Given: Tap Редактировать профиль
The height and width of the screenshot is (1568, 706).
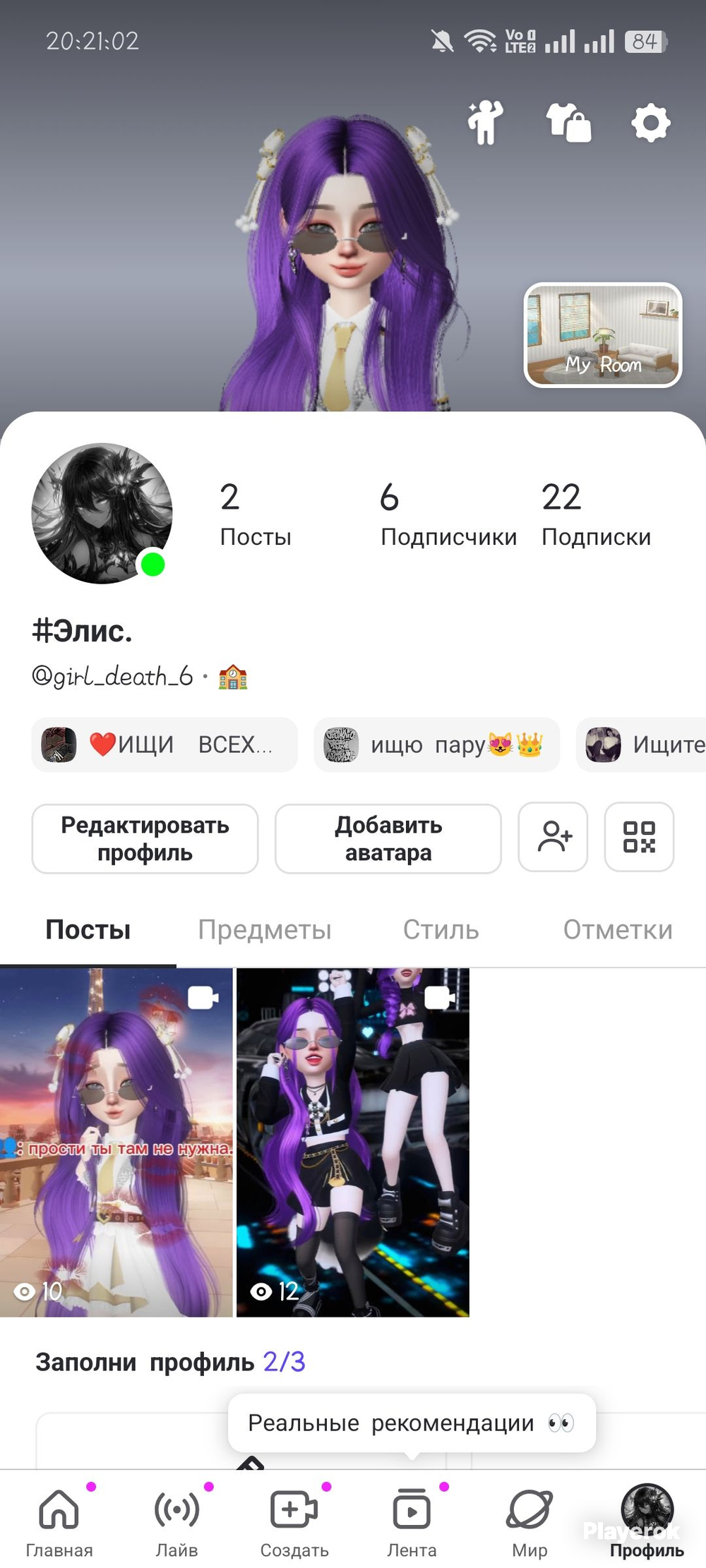Looking at the screenshot, I should coord(145,838).
